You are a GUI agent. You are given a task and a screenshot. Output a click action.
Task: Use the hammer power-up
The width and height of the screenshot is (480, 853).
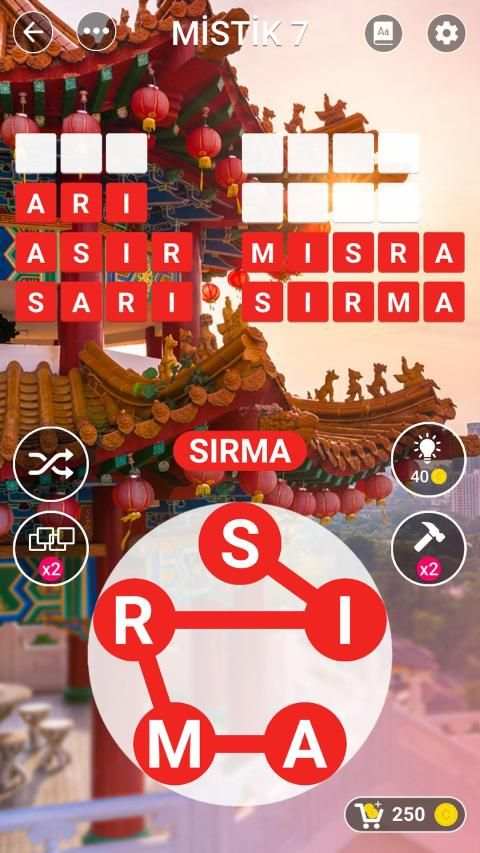click(428, 548)
